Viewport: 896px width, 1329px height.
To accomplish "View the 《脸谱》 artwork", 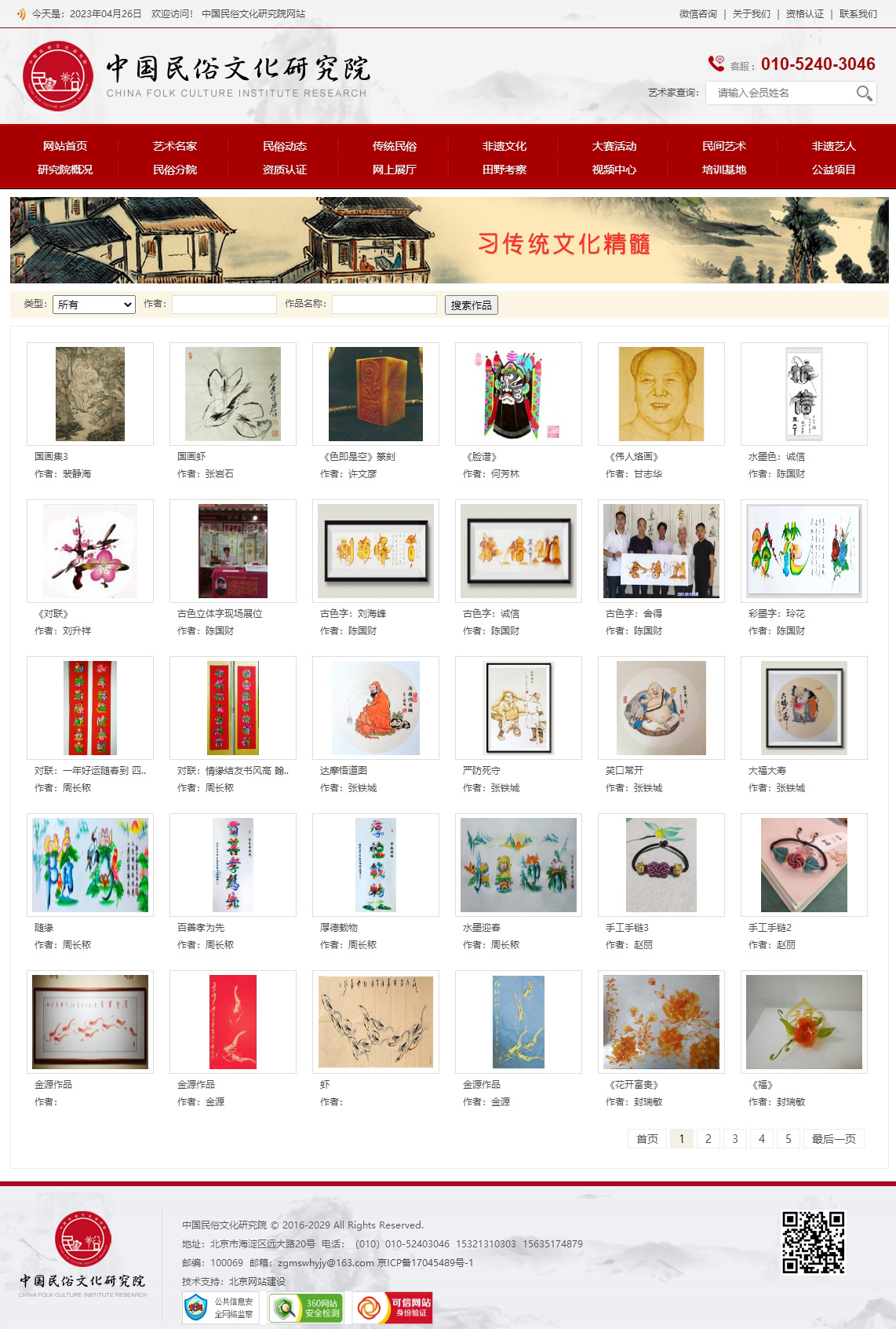I will click(519, 394).
